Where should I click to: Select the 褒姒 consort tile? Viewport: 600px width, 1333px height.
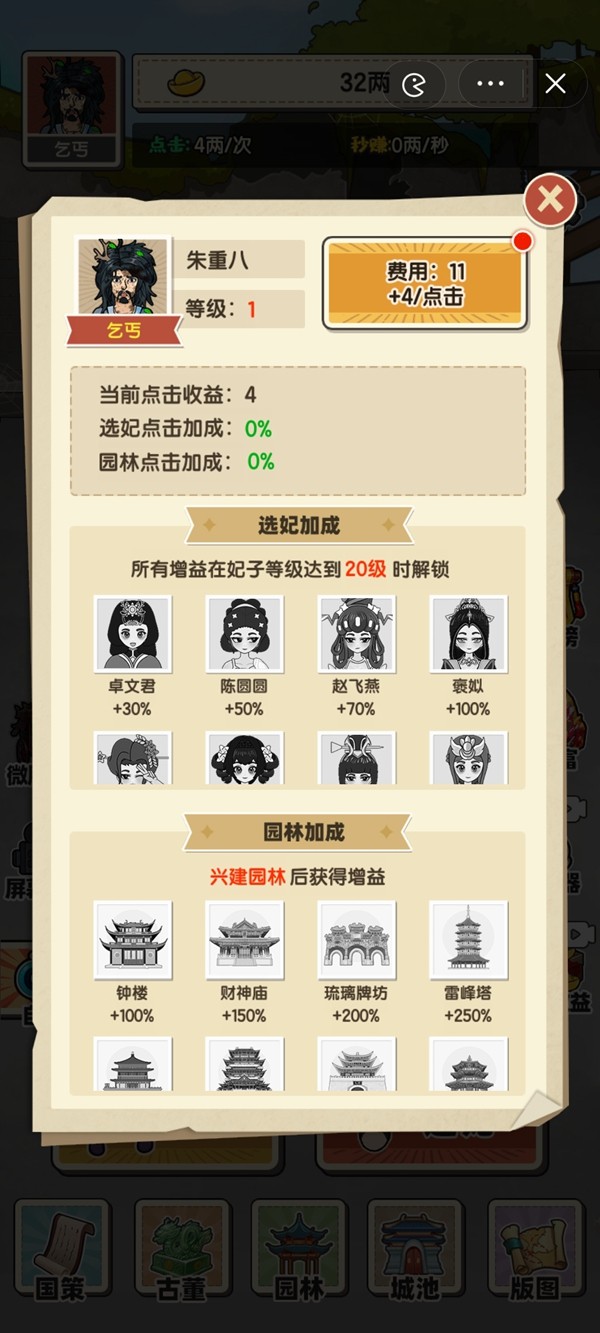468,635
